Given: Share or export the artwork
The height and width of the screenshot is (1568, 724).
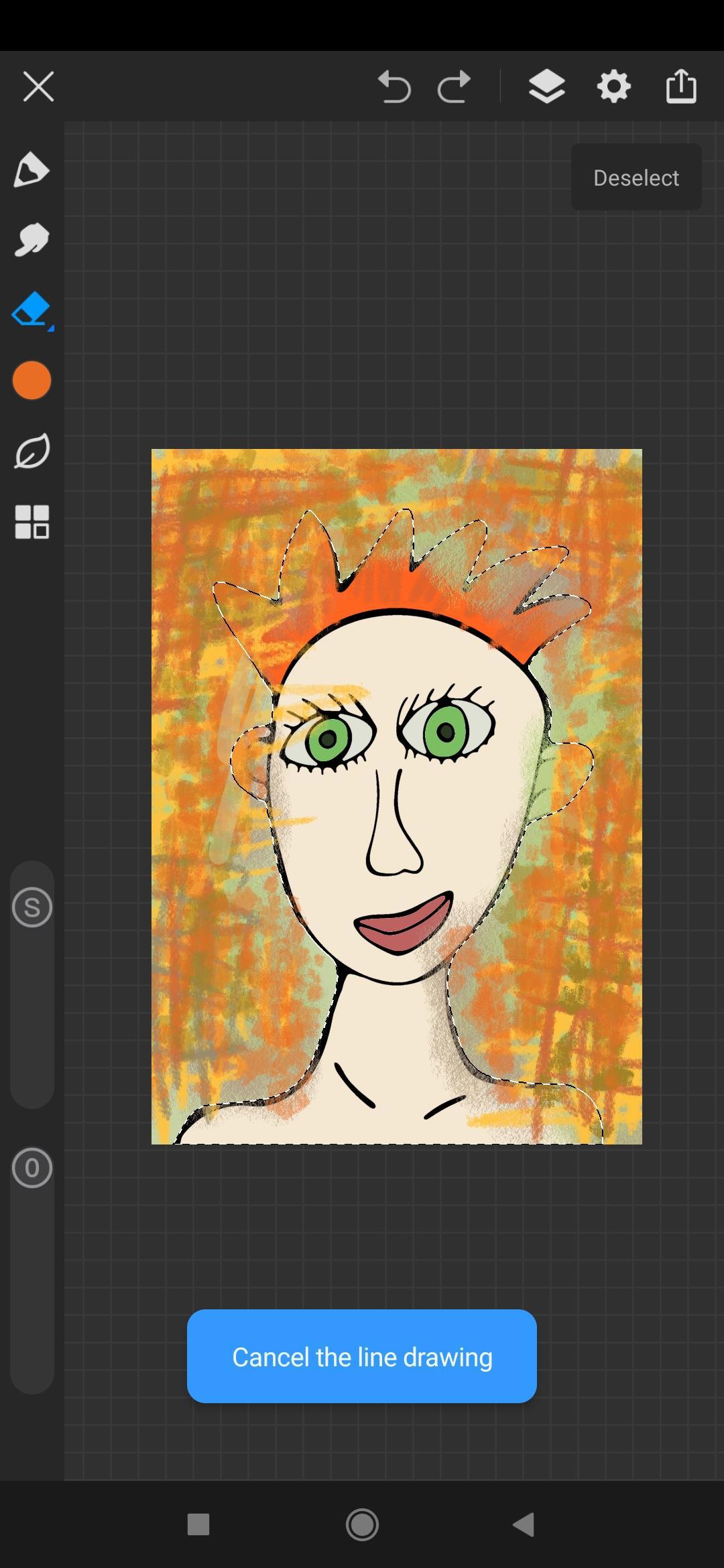Looking at the screenshot, I should coord(681,87).
